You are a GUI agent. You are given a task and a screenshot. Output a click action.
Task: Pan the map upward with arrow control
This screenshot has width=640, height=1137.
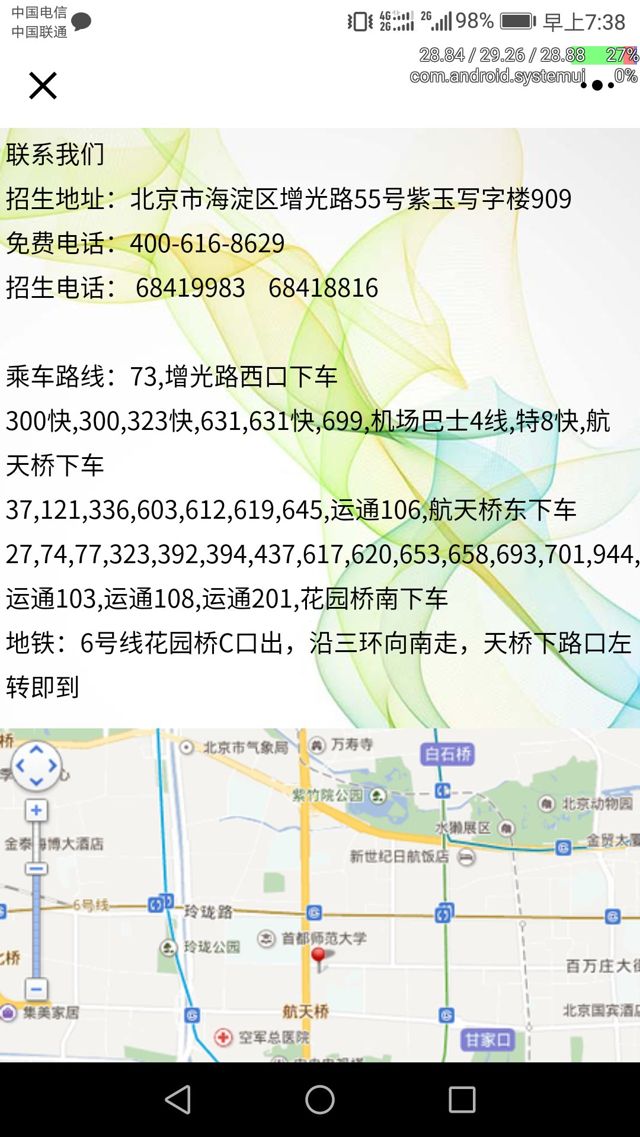click(x=36, y=750)
